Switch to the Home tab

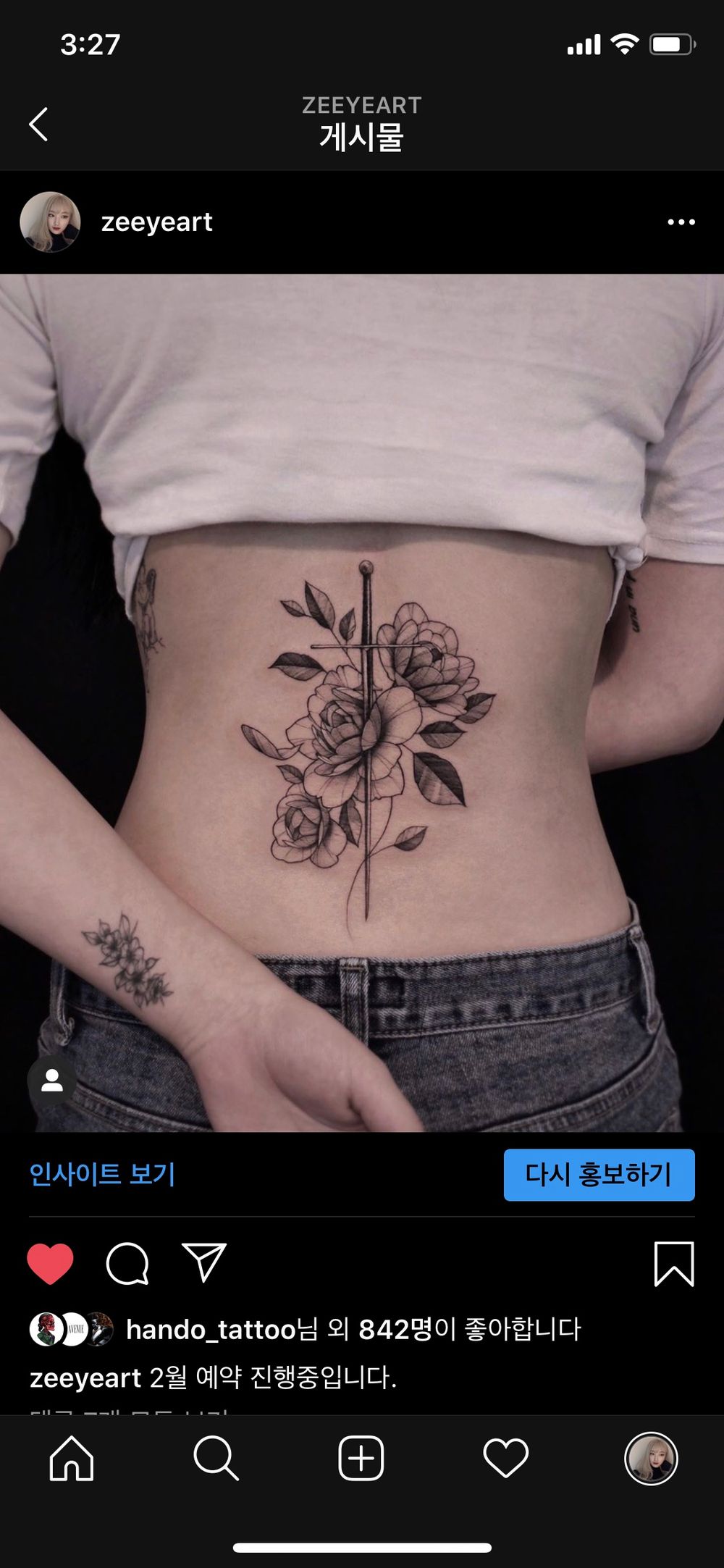(x=72, y=1458)
